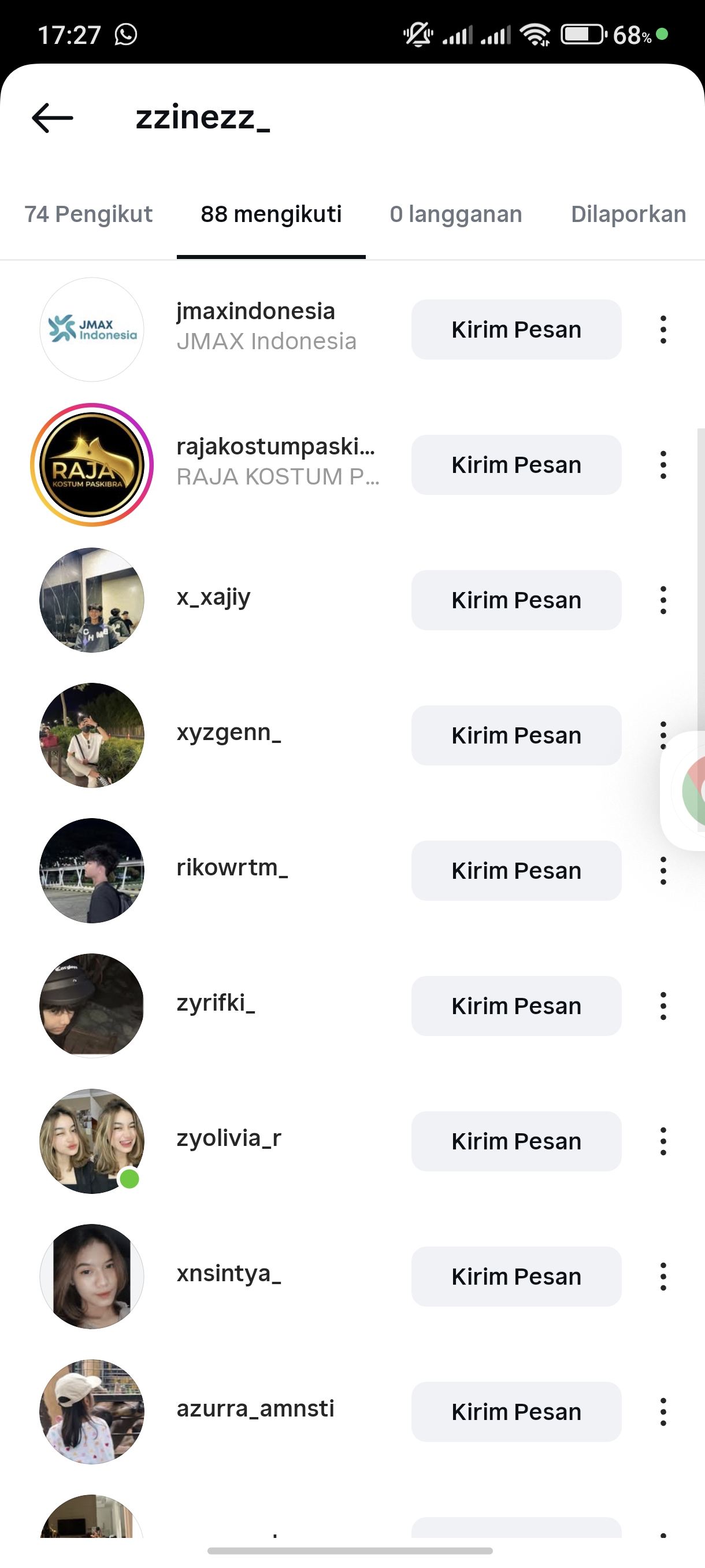Viewport: 705px width, 1568px height.
Task: Select the Dilaporkan tab
Action: (x=628, y=215)
